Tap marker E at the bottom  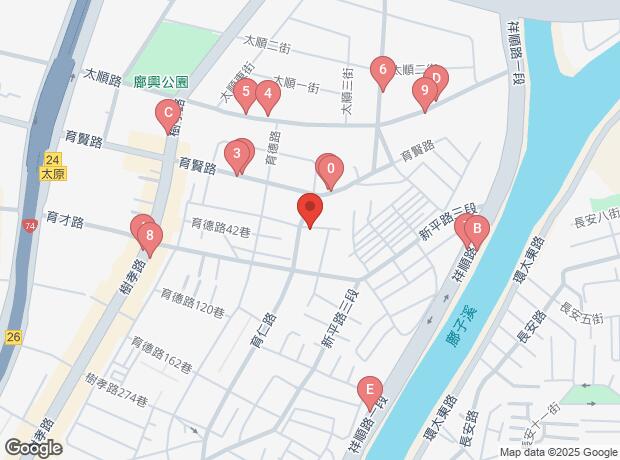(x=370, y=389)
